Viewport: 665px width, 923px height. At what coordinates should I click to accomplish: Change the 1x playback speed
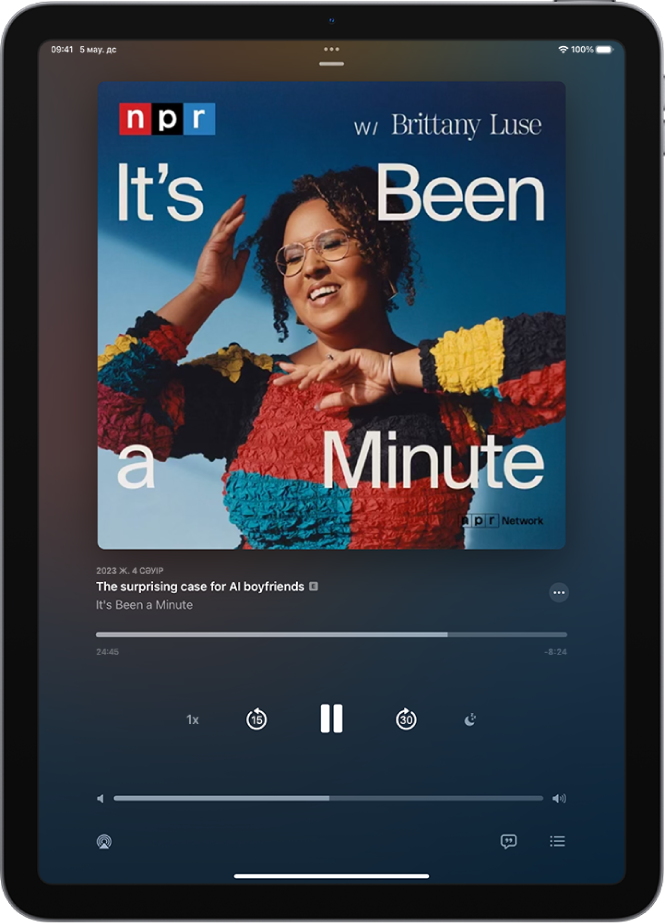[x=192, y=719]
